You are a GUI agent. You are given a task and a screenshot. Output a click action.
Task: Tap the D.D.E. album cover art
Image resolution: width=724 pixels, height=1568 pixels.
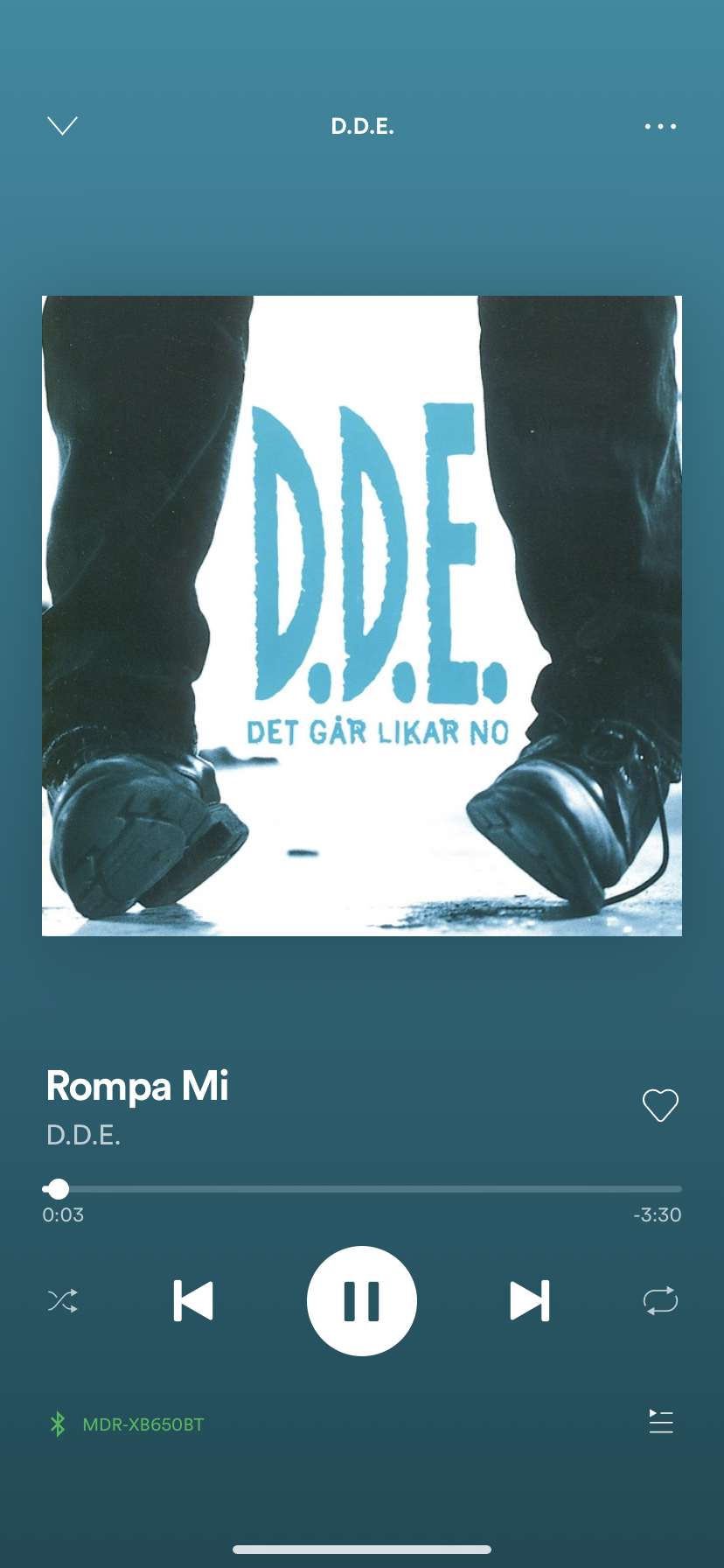[362, 616]
